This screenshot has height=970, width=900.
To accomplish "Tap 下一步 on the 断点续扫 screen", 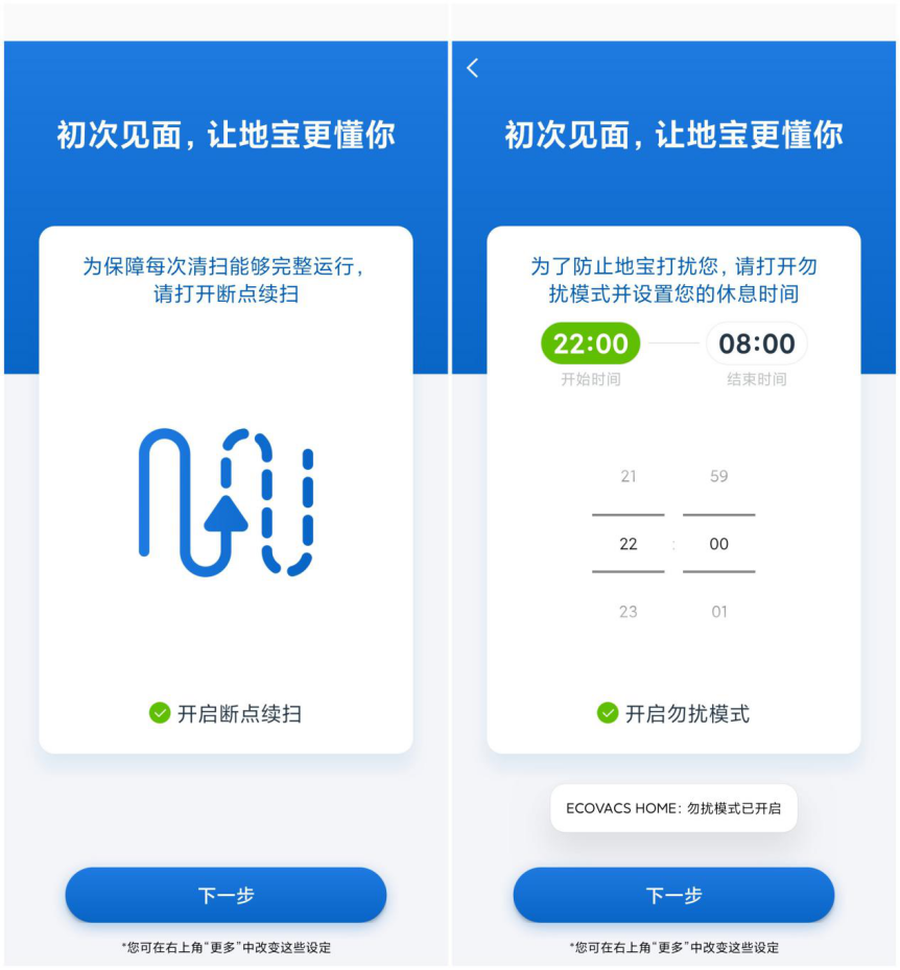I will 226,895.
